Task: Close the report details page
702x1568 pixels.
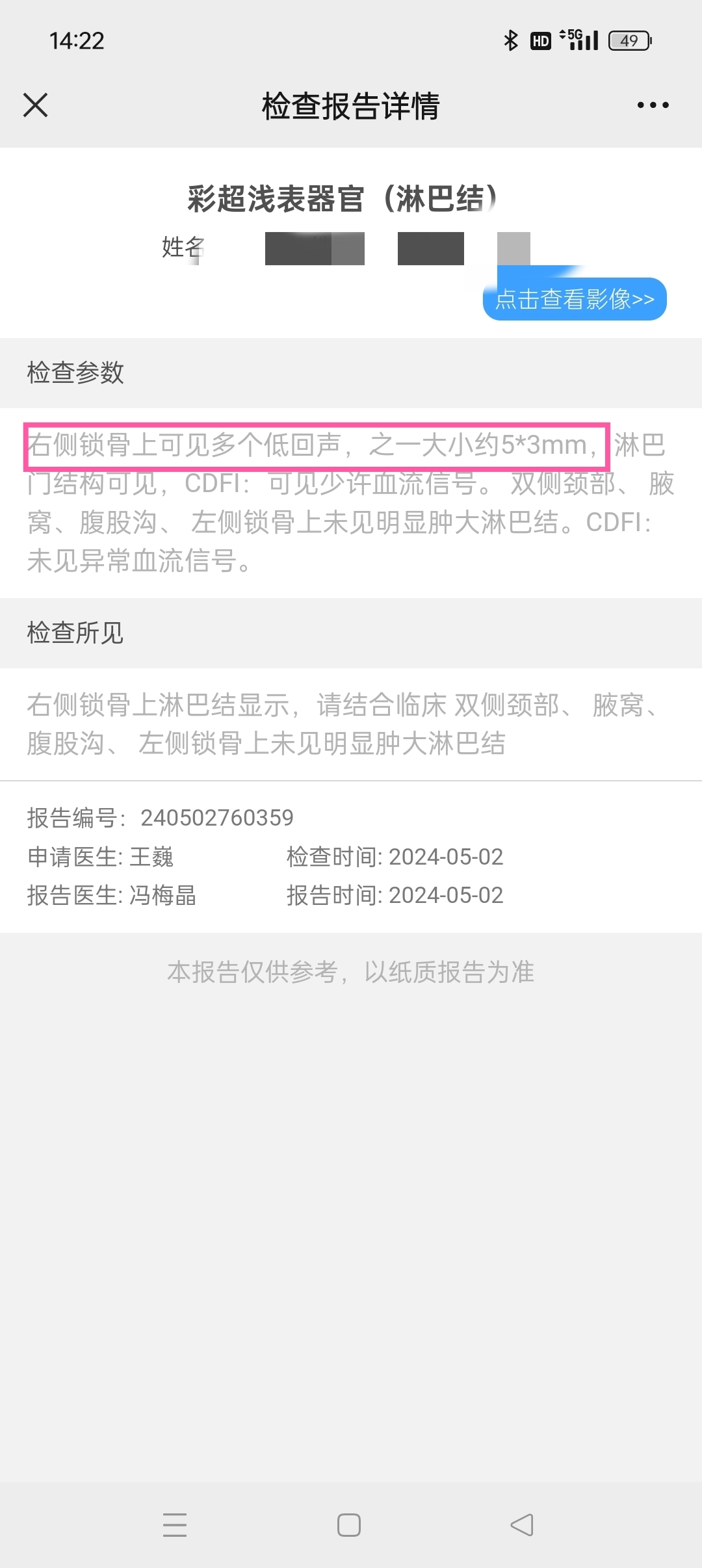Action: point(35,105)
